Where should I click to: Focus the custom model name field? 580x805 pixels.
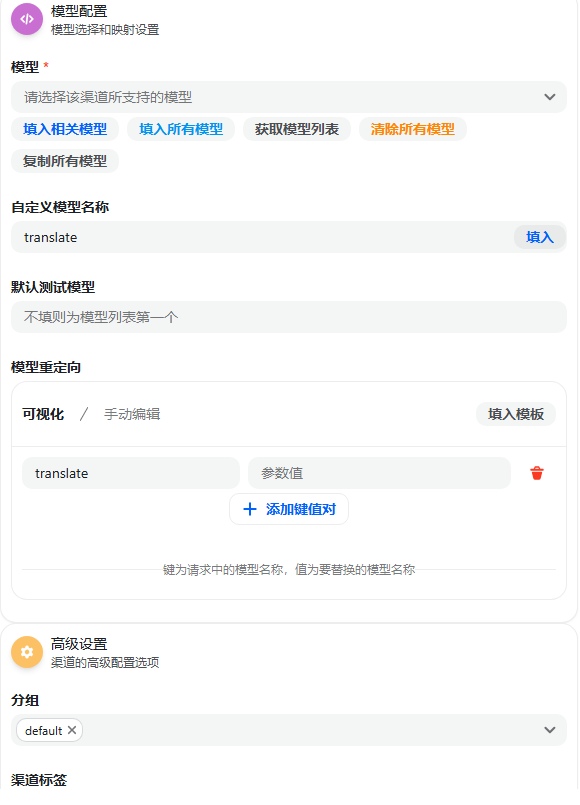point(262,237)
